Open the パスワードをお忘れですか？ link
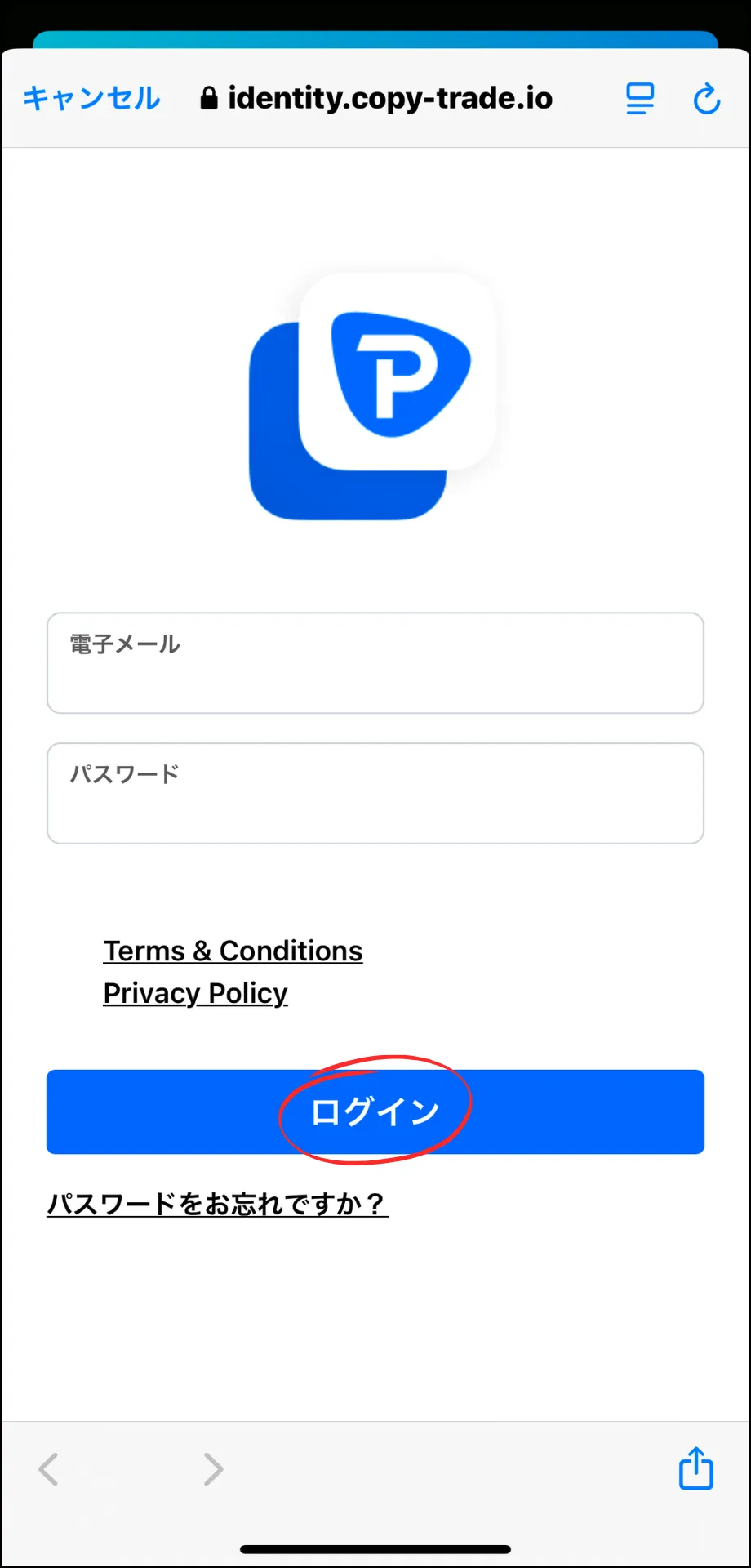751x1568 pixels. tap(217, 1204)
